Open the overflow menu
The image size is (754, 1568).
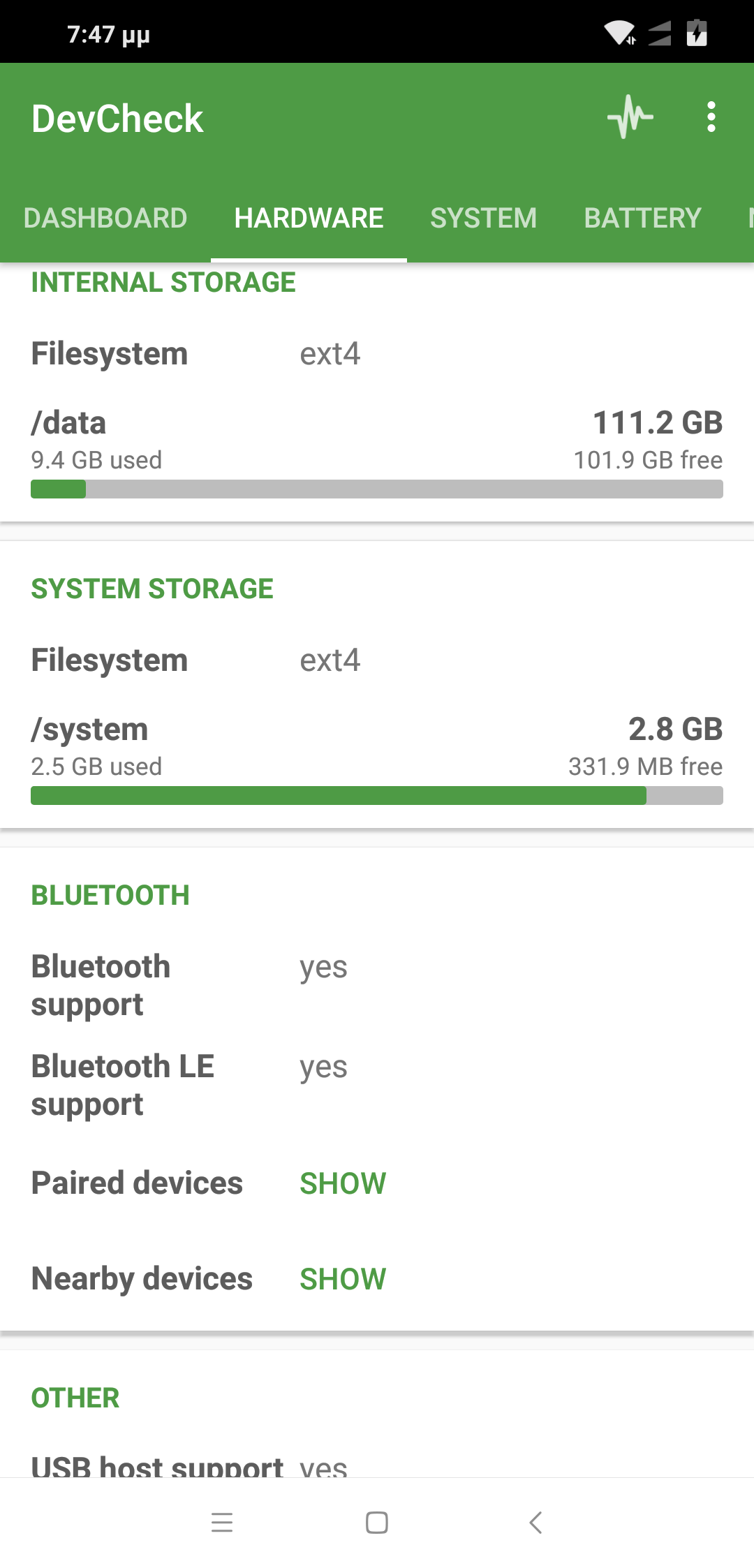(711, 117)
